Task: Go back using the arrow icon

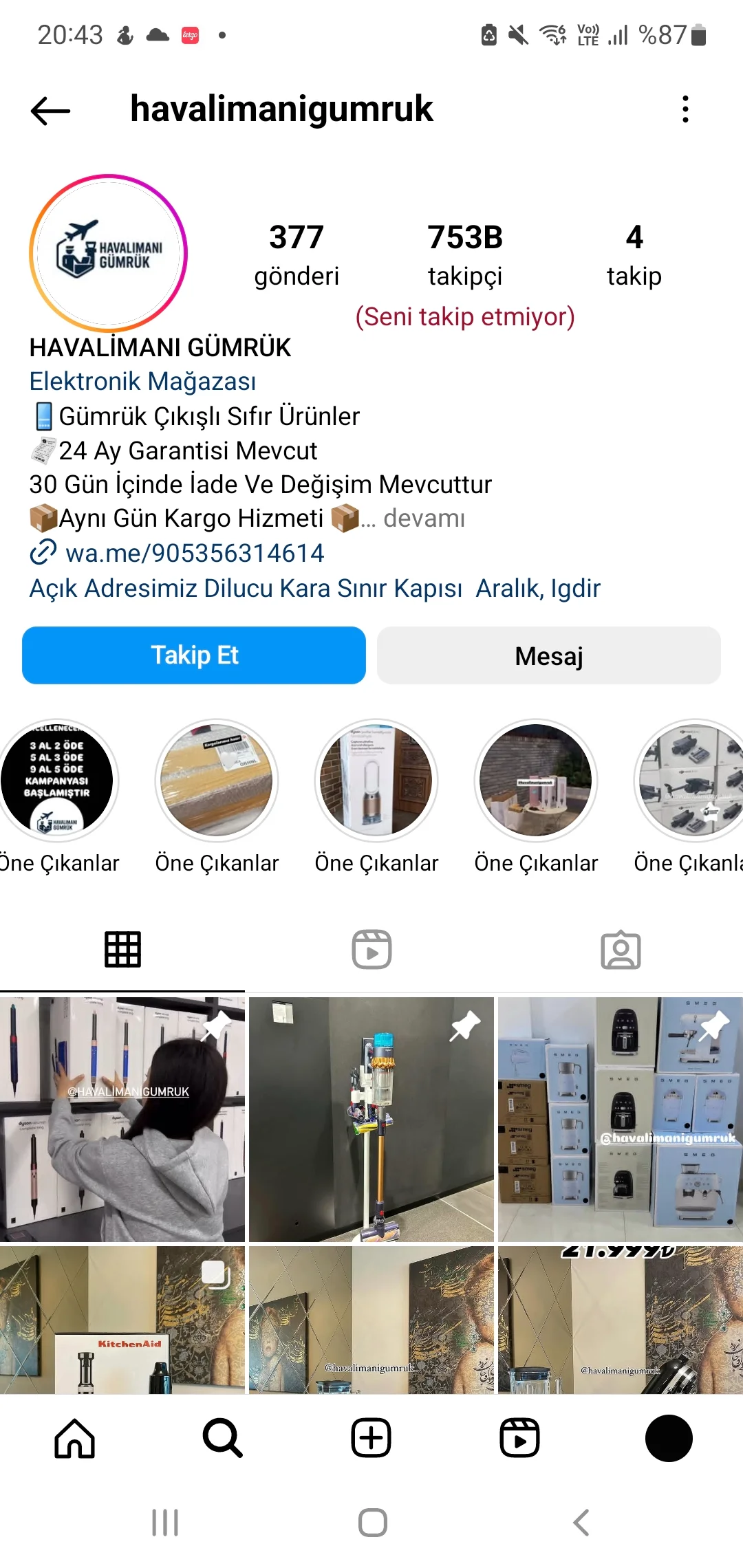Action: pos(50,110)
